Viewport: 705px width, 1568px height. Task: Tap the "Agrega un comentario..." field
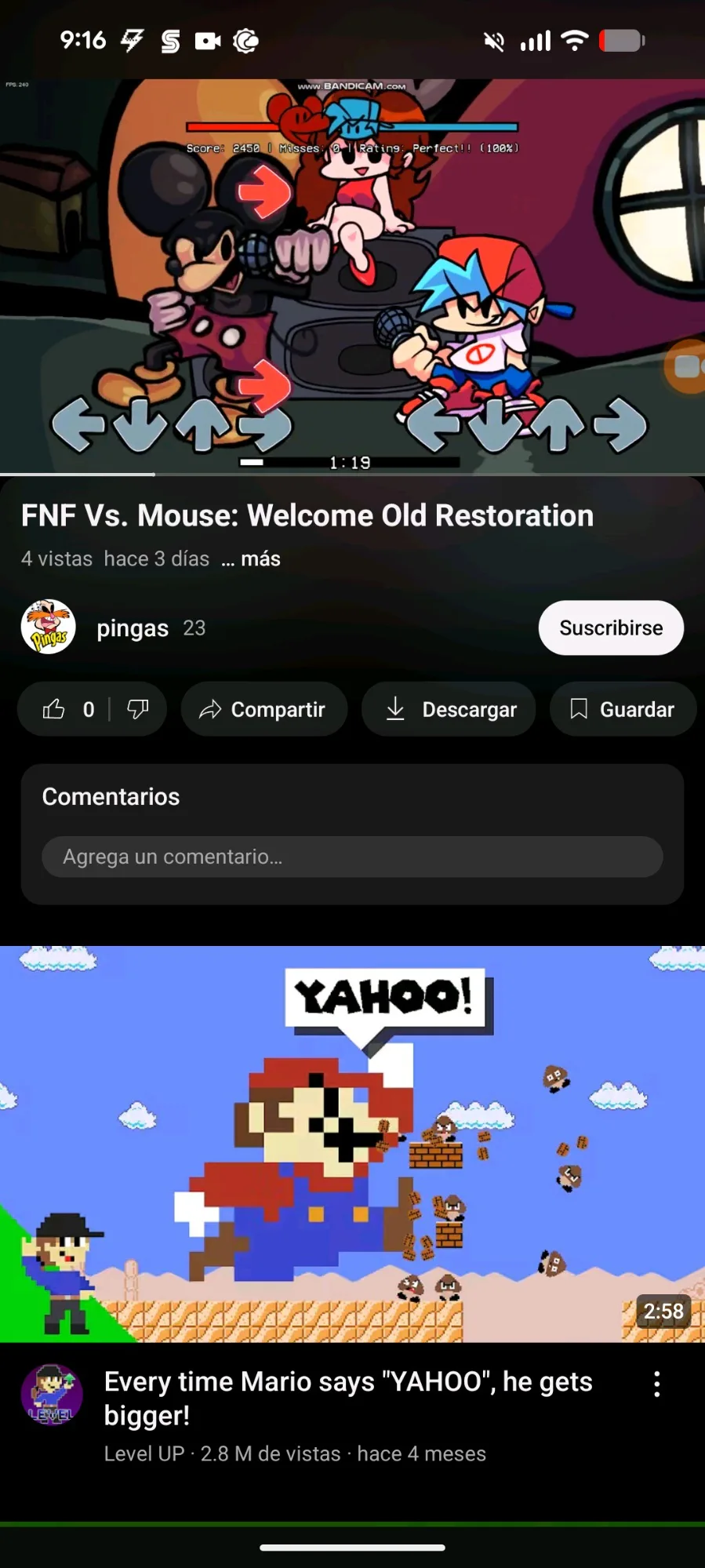click(x=352, y=857)
